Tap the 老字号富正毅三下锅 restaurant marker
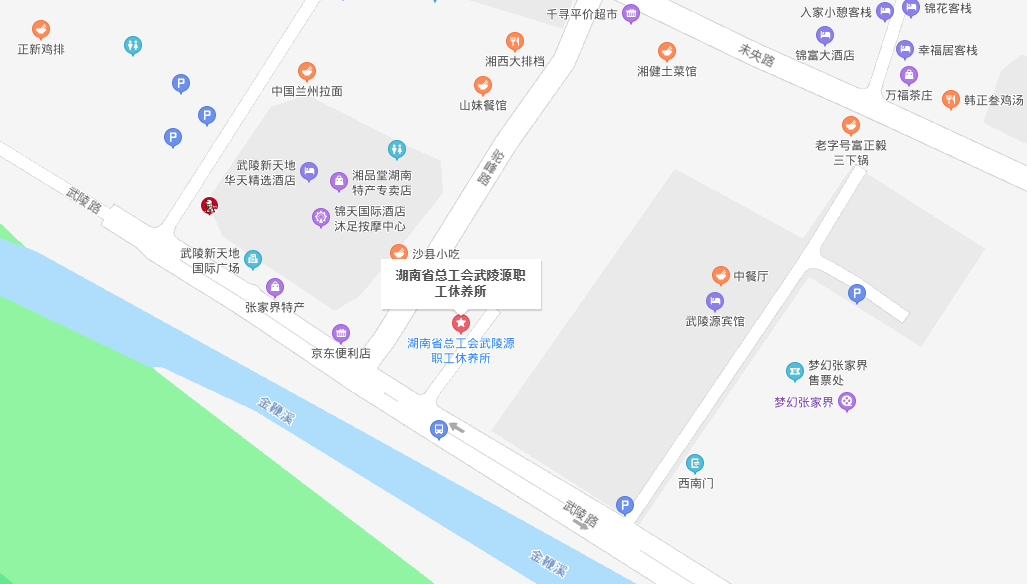Viewport: 1027px width, 584px height. click(851, 125)
